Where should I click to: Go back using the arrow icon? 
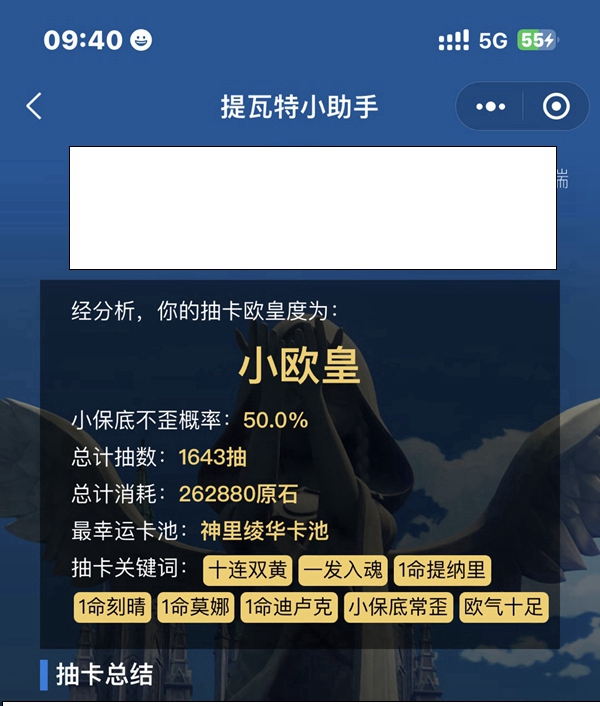[x=35, y=107]
